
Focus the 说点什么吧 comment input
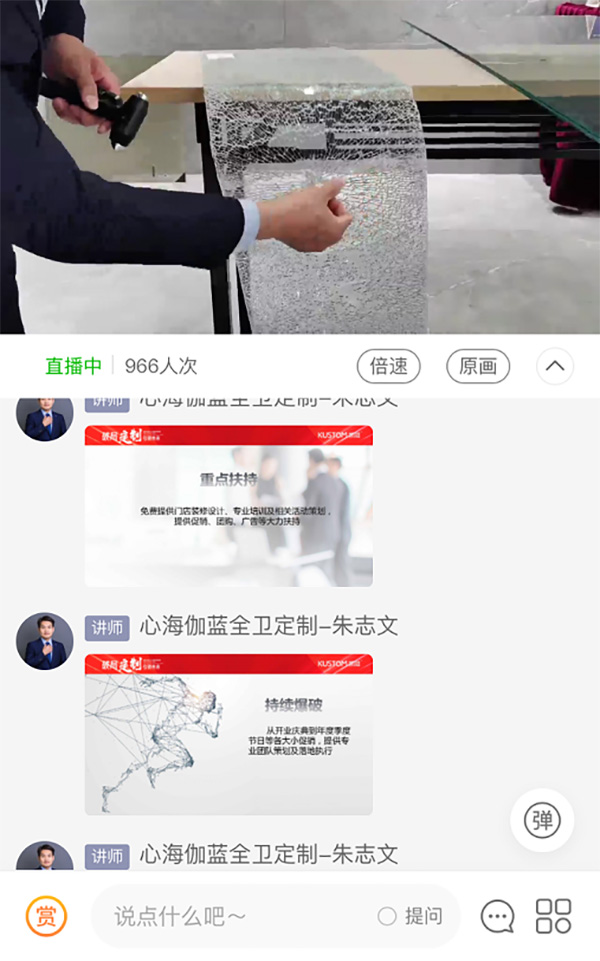point(230,916)
